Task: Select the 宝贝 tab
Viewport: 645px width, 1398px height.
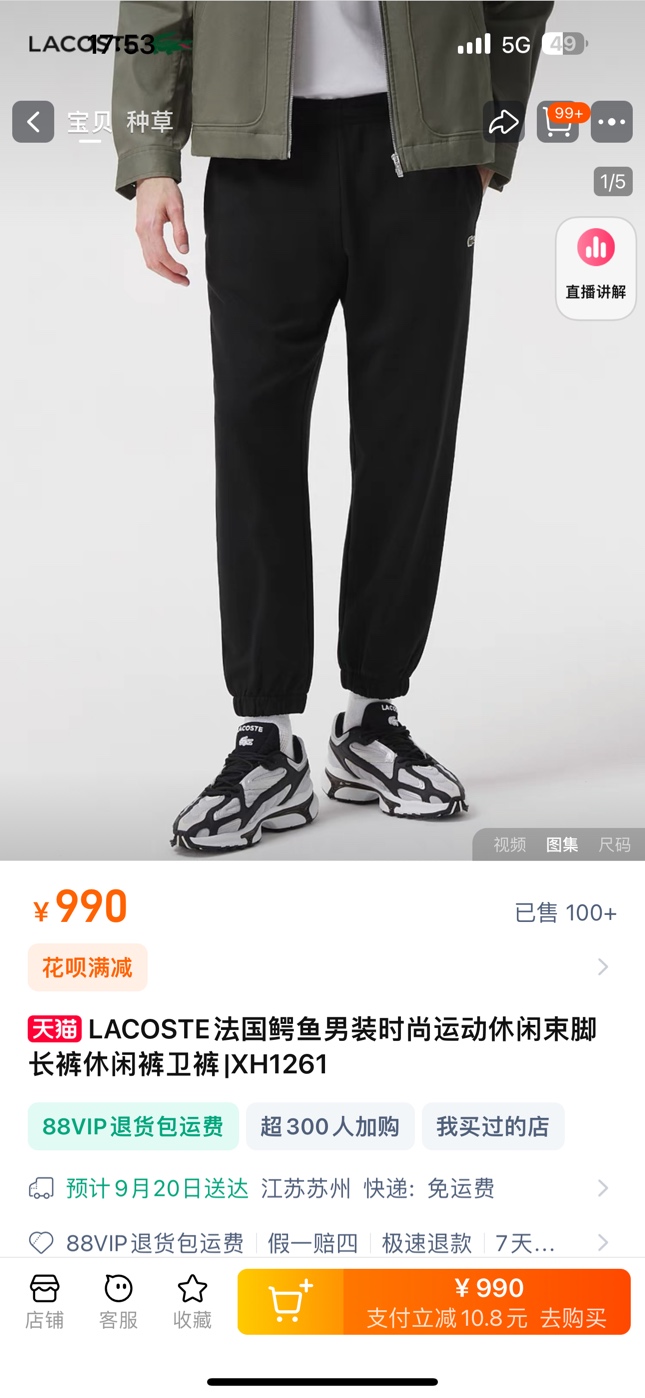Action: [89, 122]
